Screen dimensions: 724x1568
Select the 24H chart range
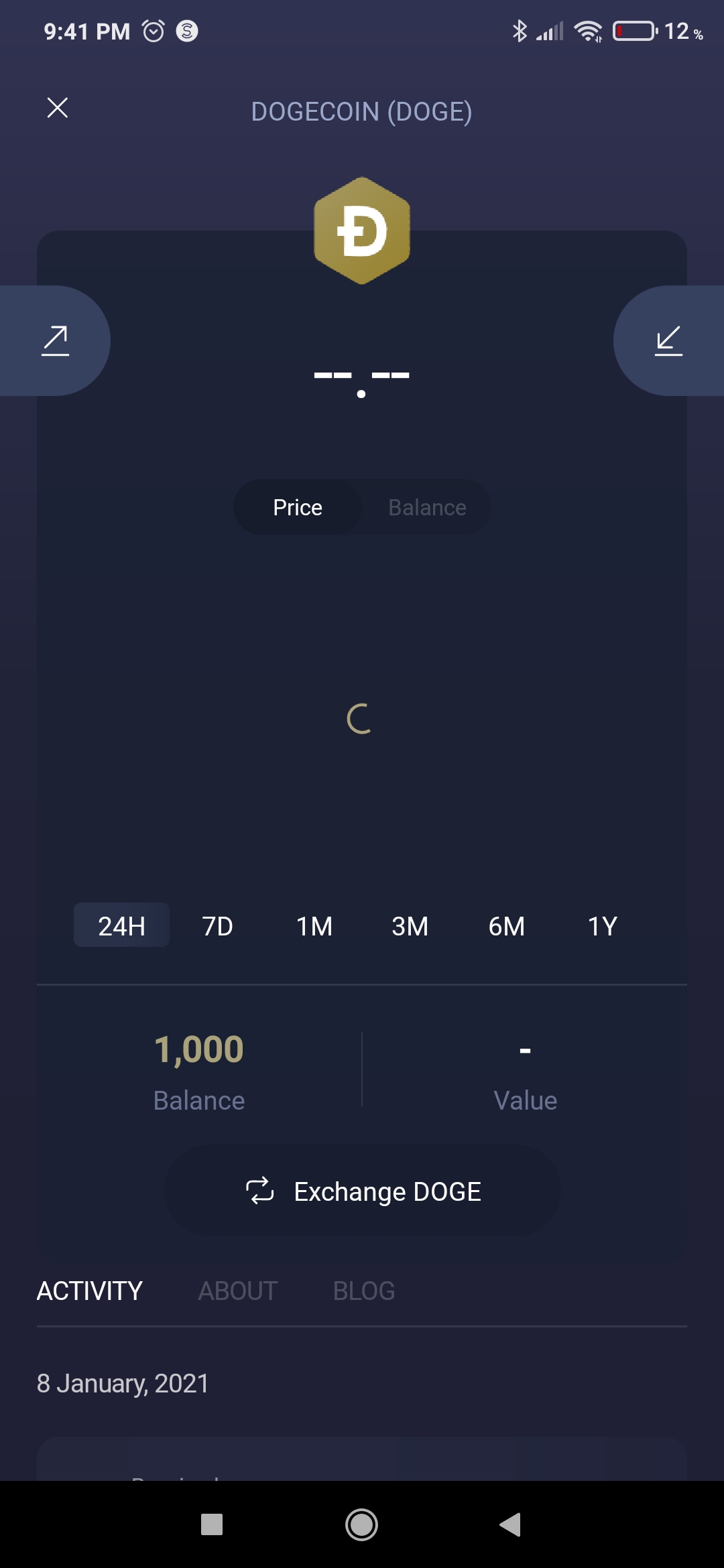pos(121,925)
